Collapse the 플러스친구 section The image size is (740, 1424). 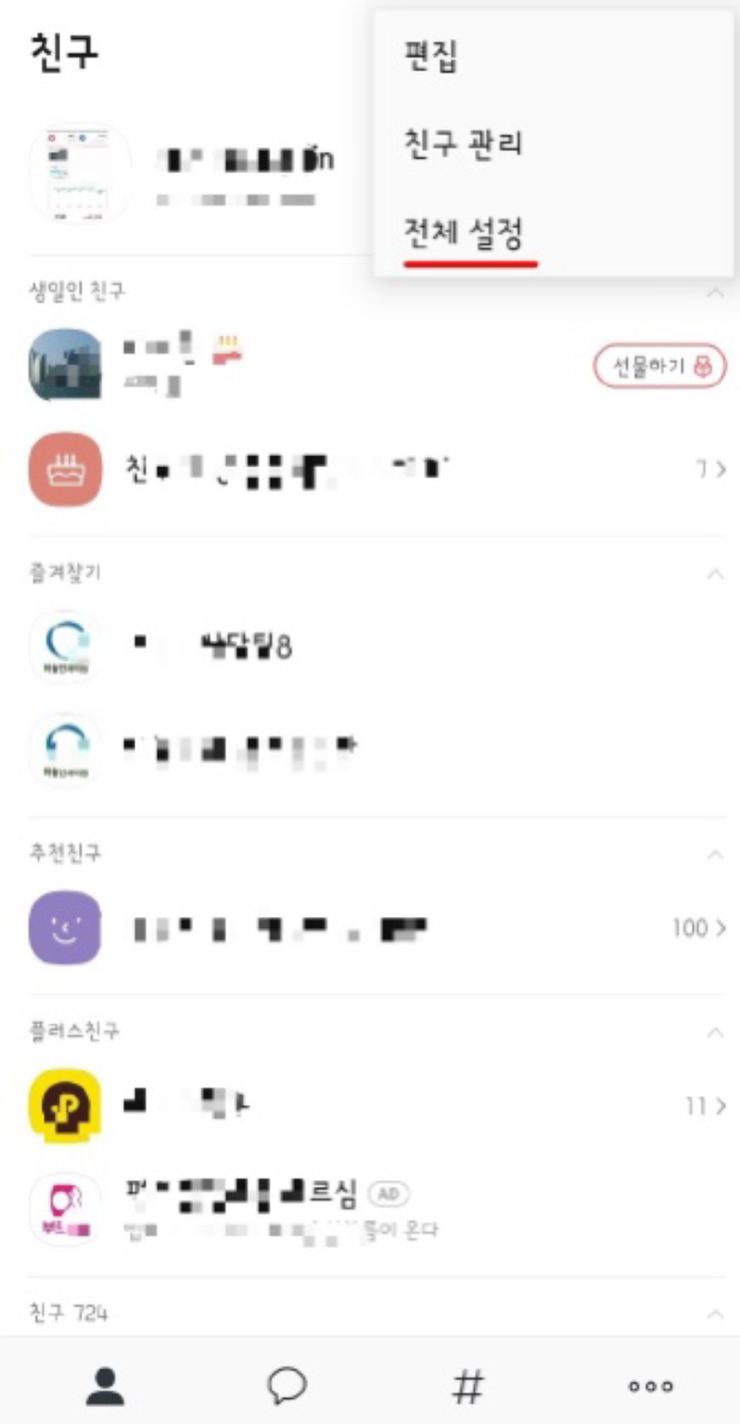714,1032
